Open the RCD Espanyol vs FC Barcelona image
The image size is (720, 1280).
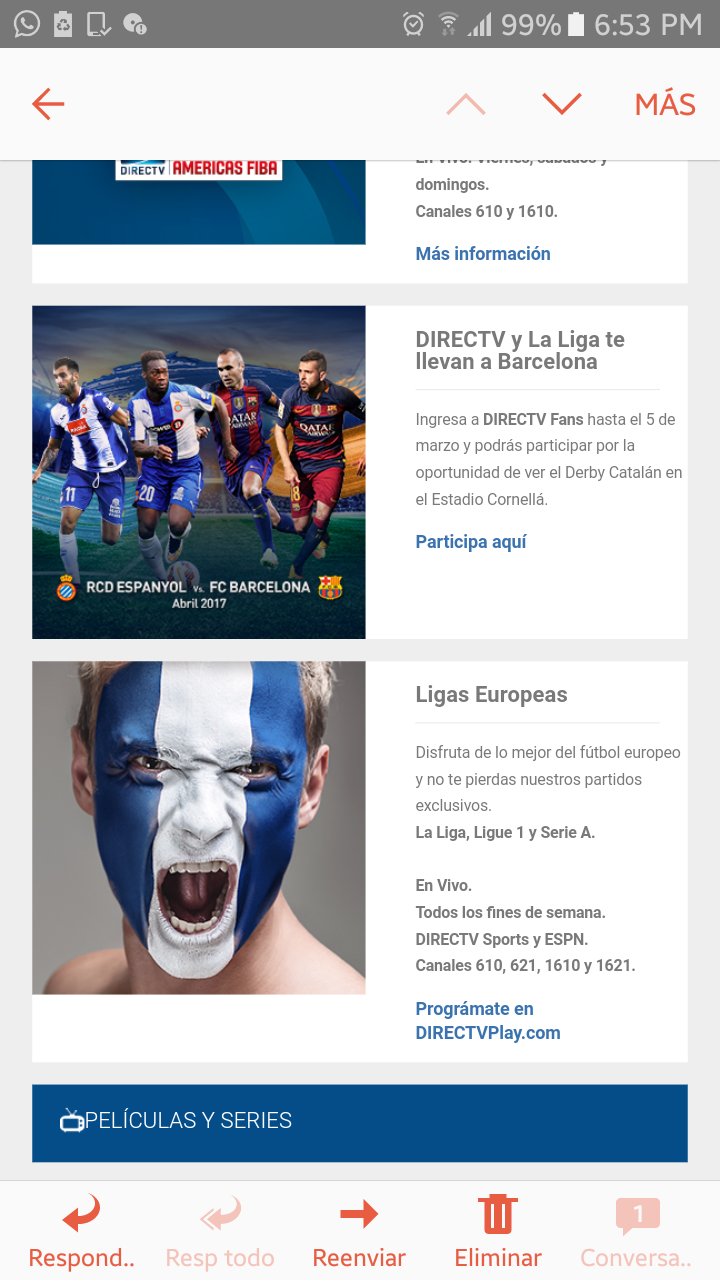click(199, 472)
